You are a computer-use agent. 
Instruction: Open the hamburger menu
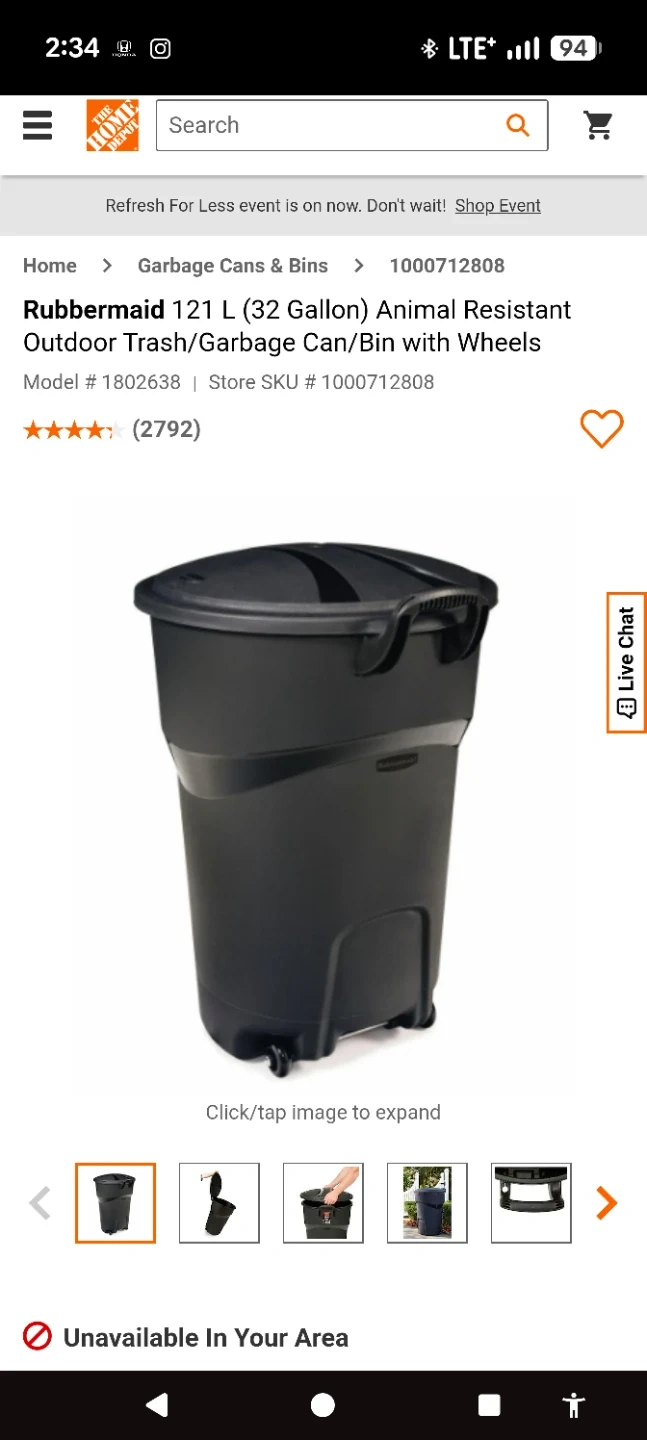pyautogui.click(x=37, y=125)
